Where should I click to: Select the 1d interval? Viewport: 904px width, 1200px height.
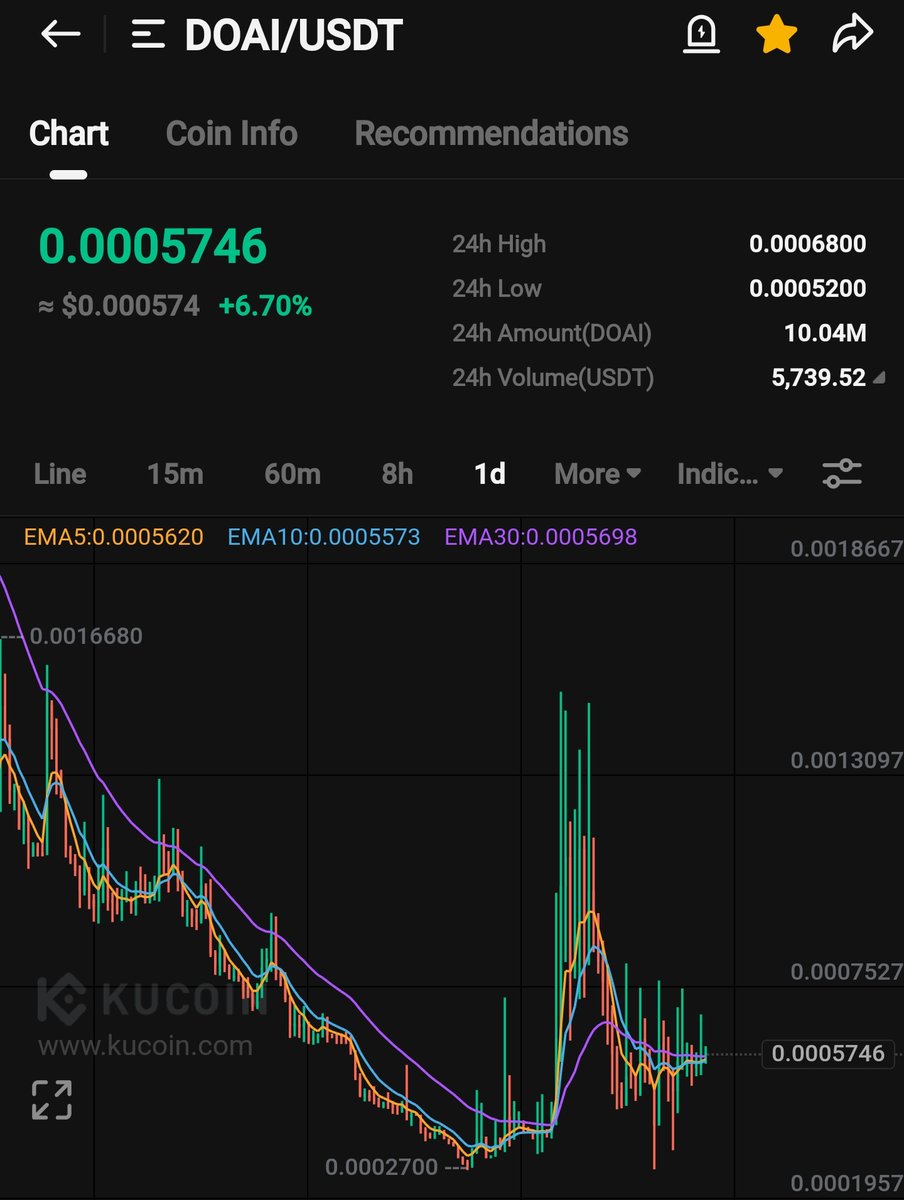click(x=490, y=473)
